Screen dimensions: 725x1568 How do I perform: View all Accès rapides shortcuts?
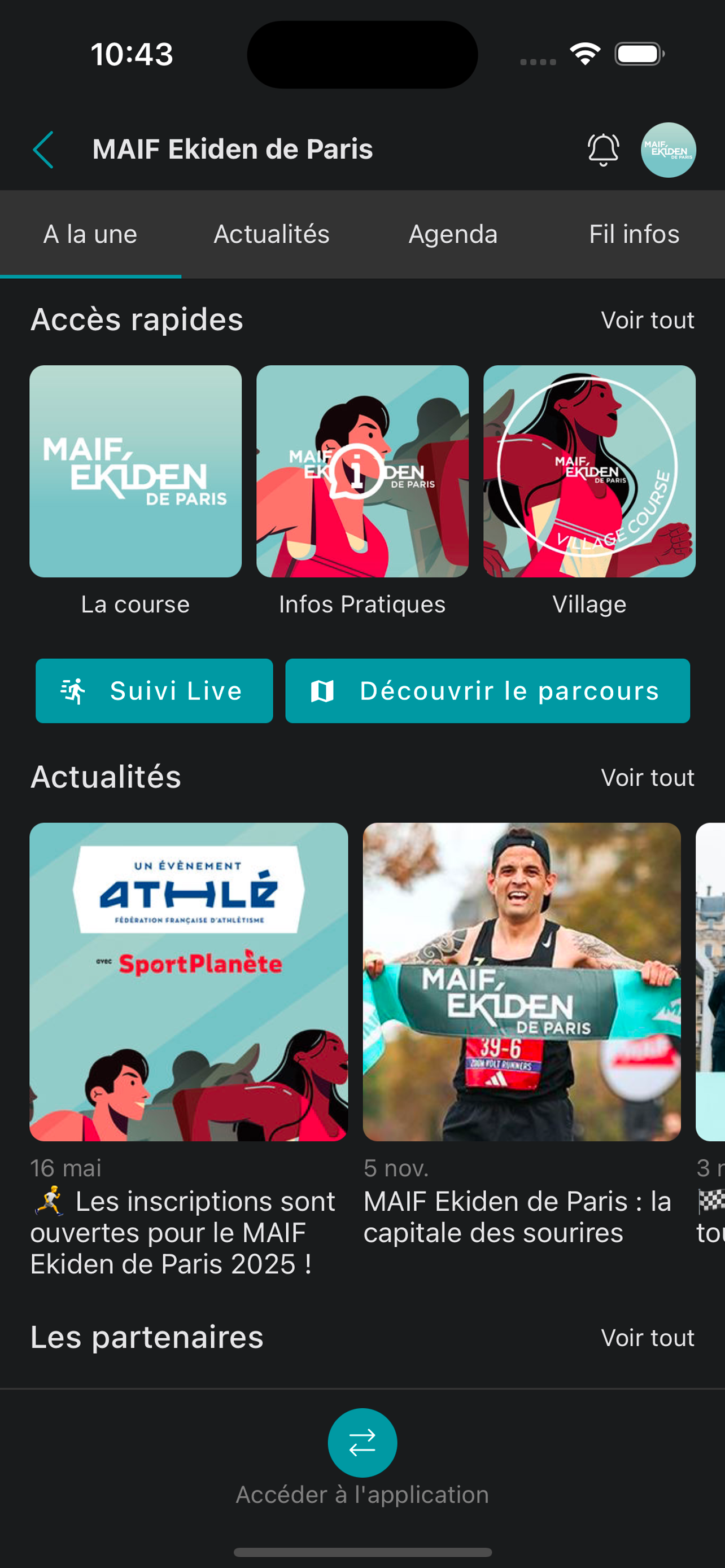point(647,320)
